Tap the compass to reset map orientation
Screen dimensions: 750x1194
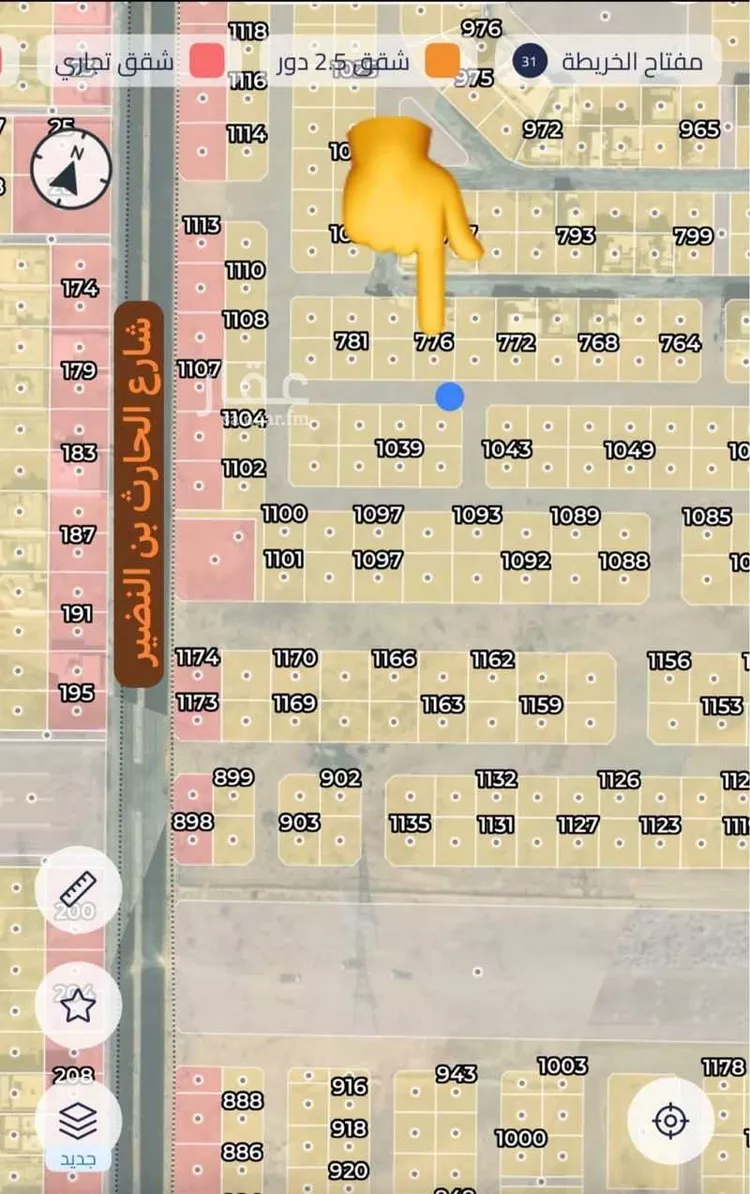click(x=71, y=169)
